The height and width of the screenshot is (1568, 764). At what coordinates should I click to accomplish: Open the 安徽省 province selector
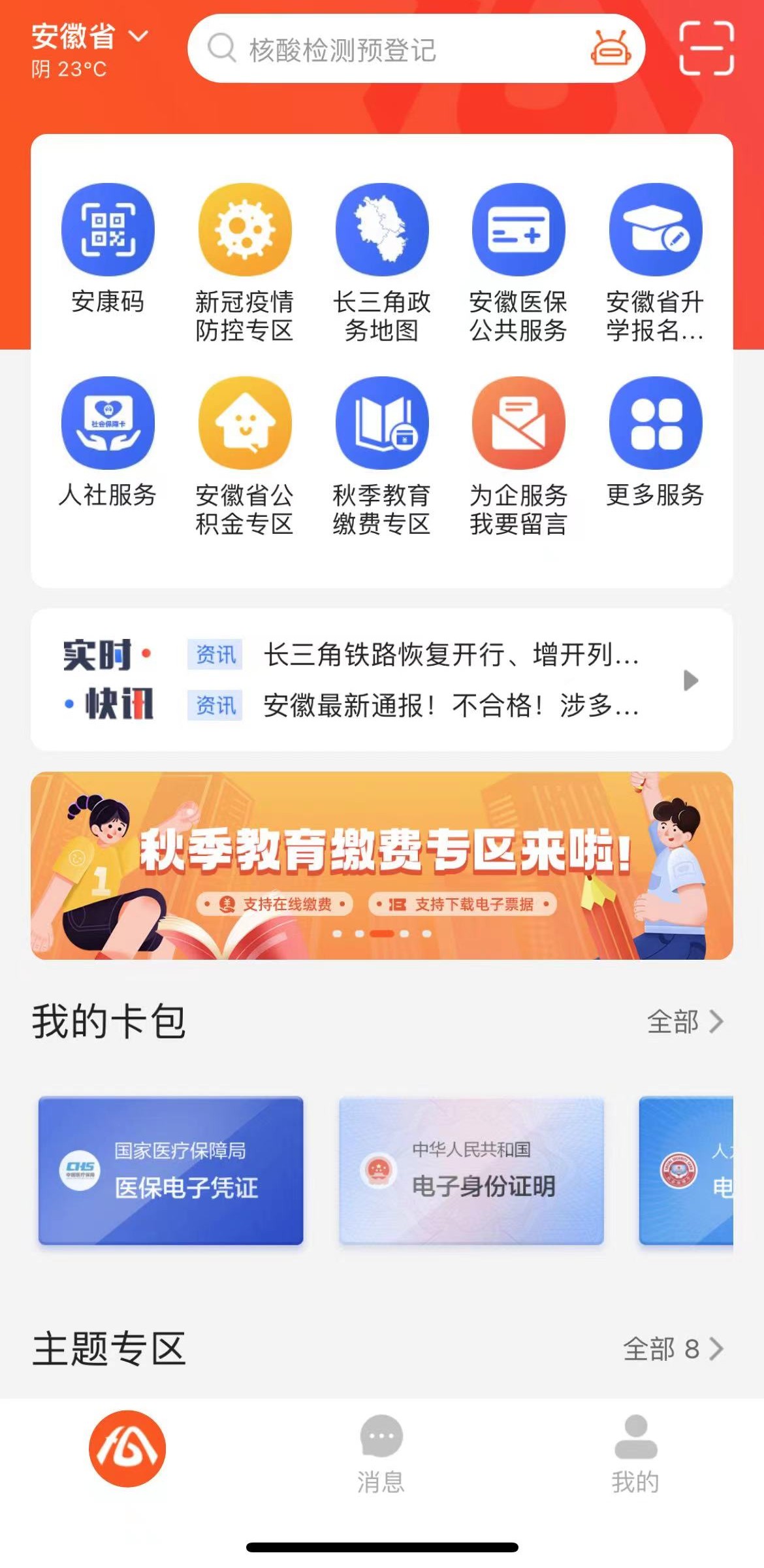[90, 37]
